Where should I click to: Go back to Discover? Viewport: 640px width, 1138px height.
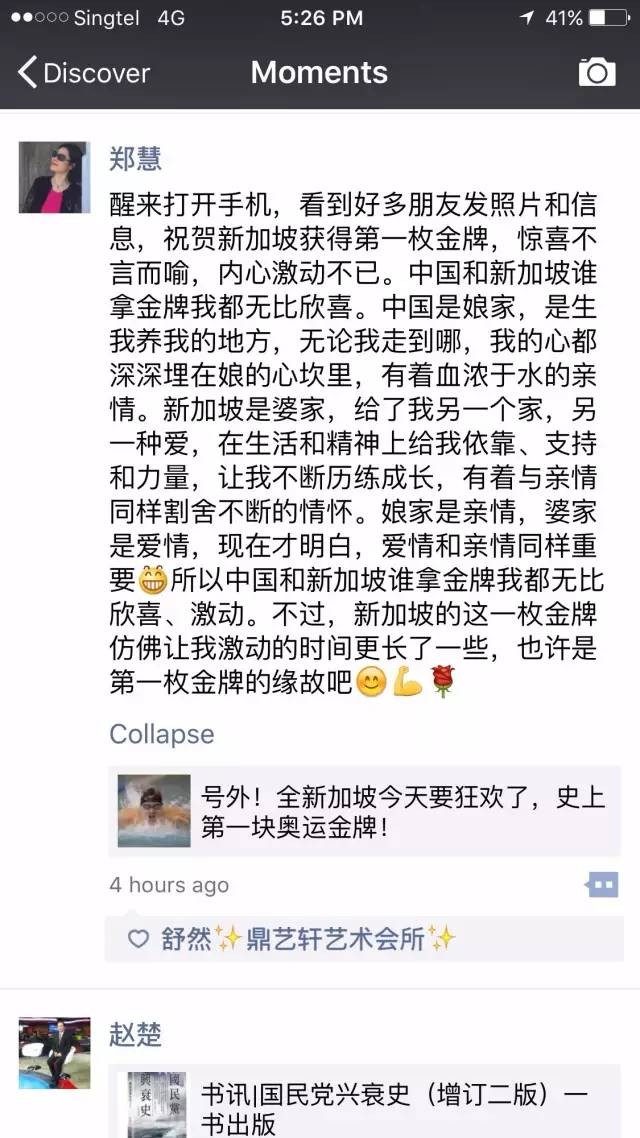[x=83, y=73]
